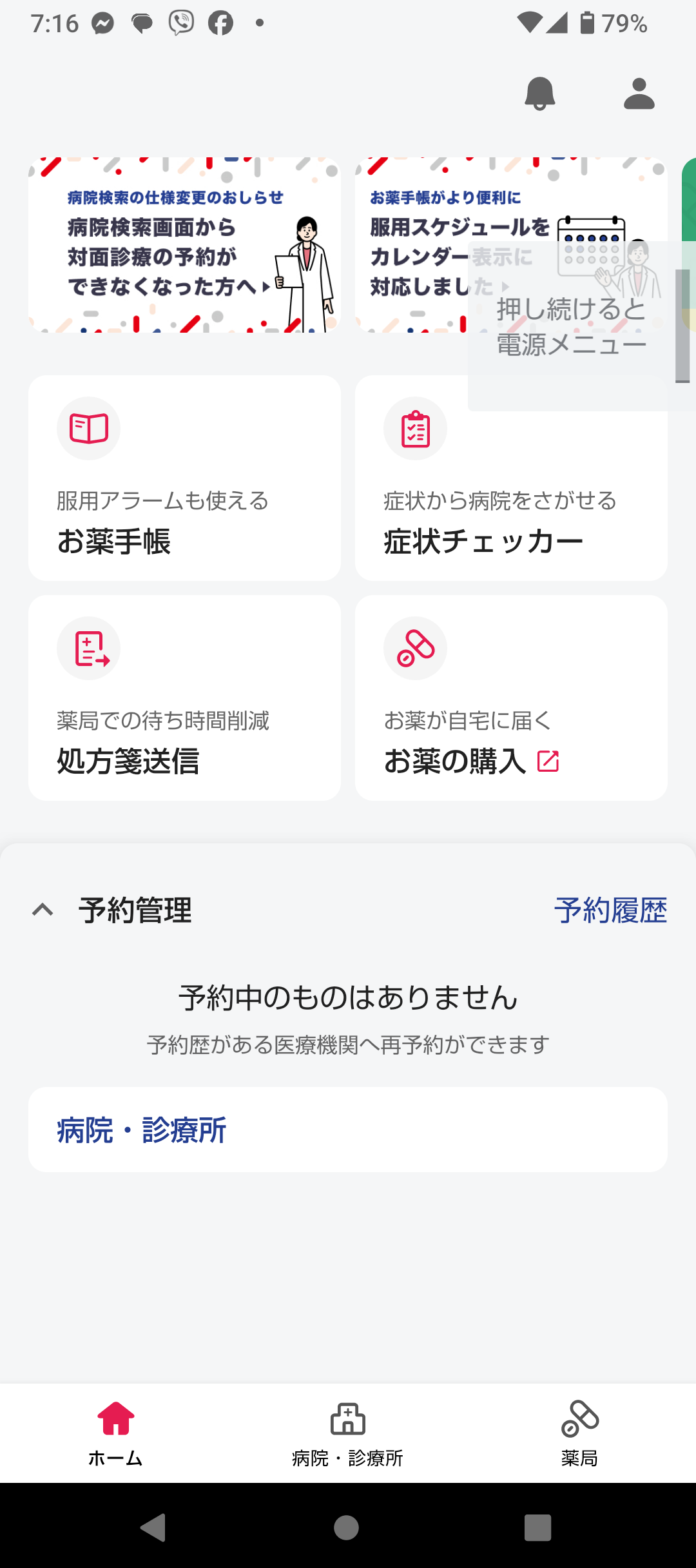The width and height of the screenshot is (696, 1568).
Task: Tap the 病院・診療所 rebooking button
Action: point(348,1128)
